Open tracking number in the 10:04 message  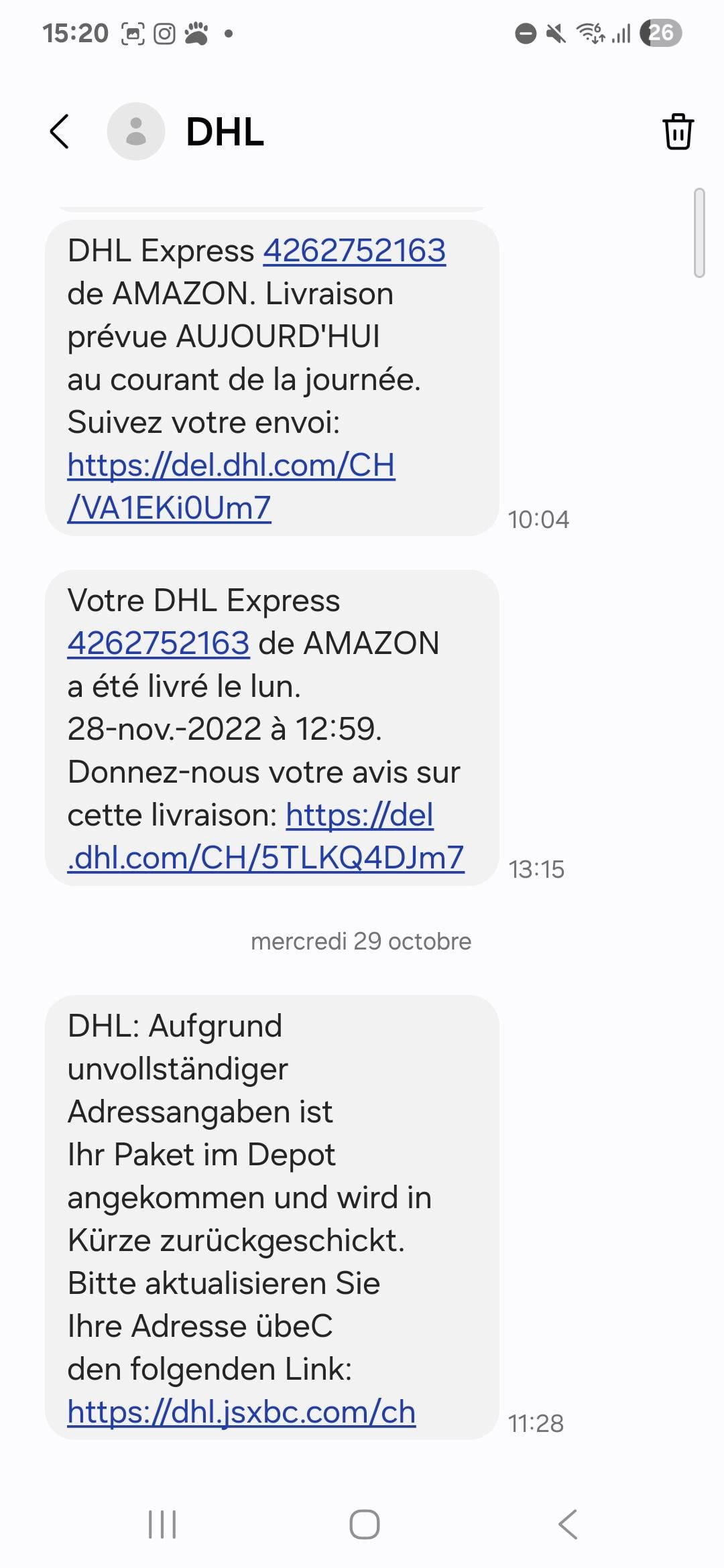[354, 251]
